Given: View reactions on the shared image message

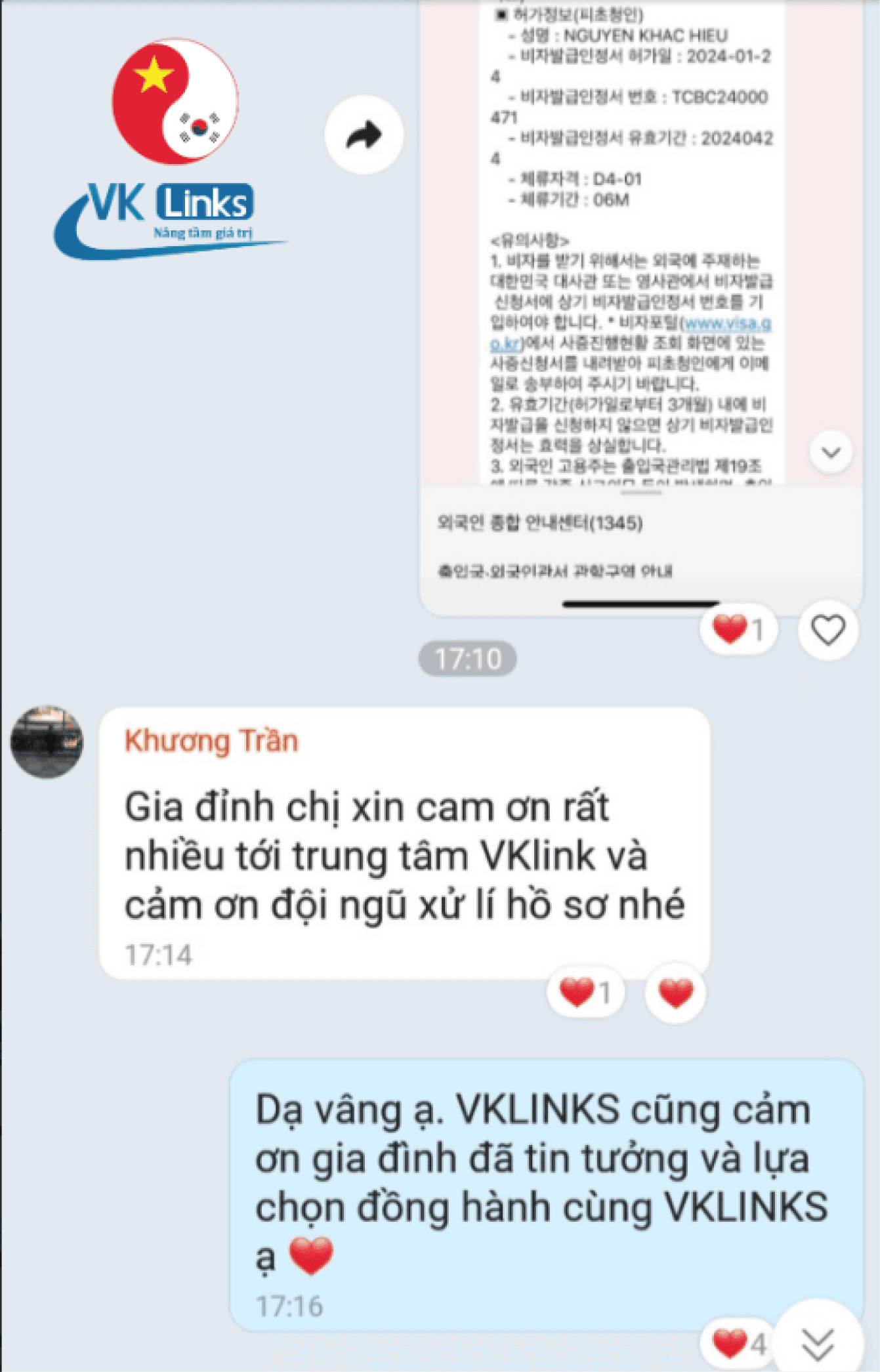Looking at the screenshot, I should tap(738, 630).
